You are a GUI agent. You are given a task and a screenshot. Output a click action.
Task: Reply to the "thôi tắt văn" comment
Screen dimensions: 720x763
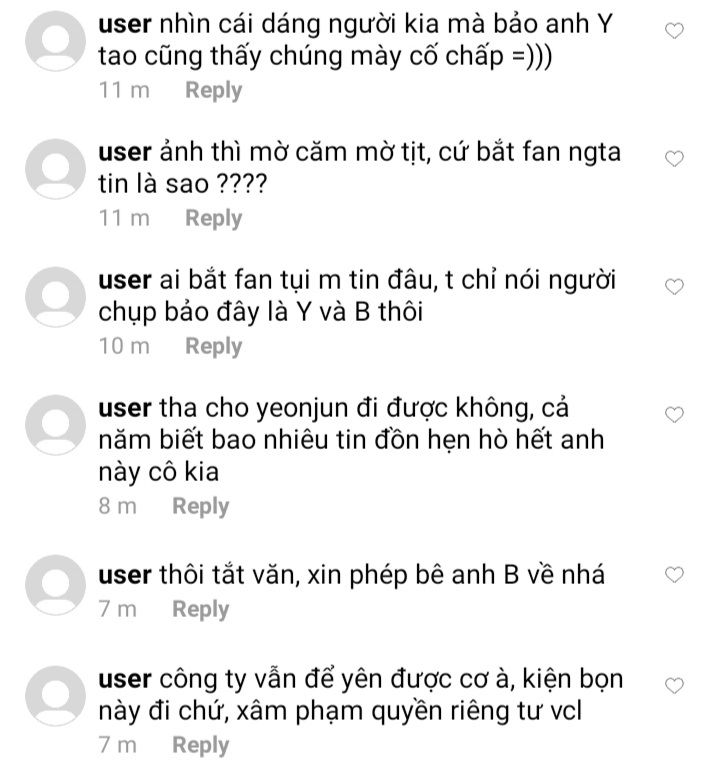200,609
